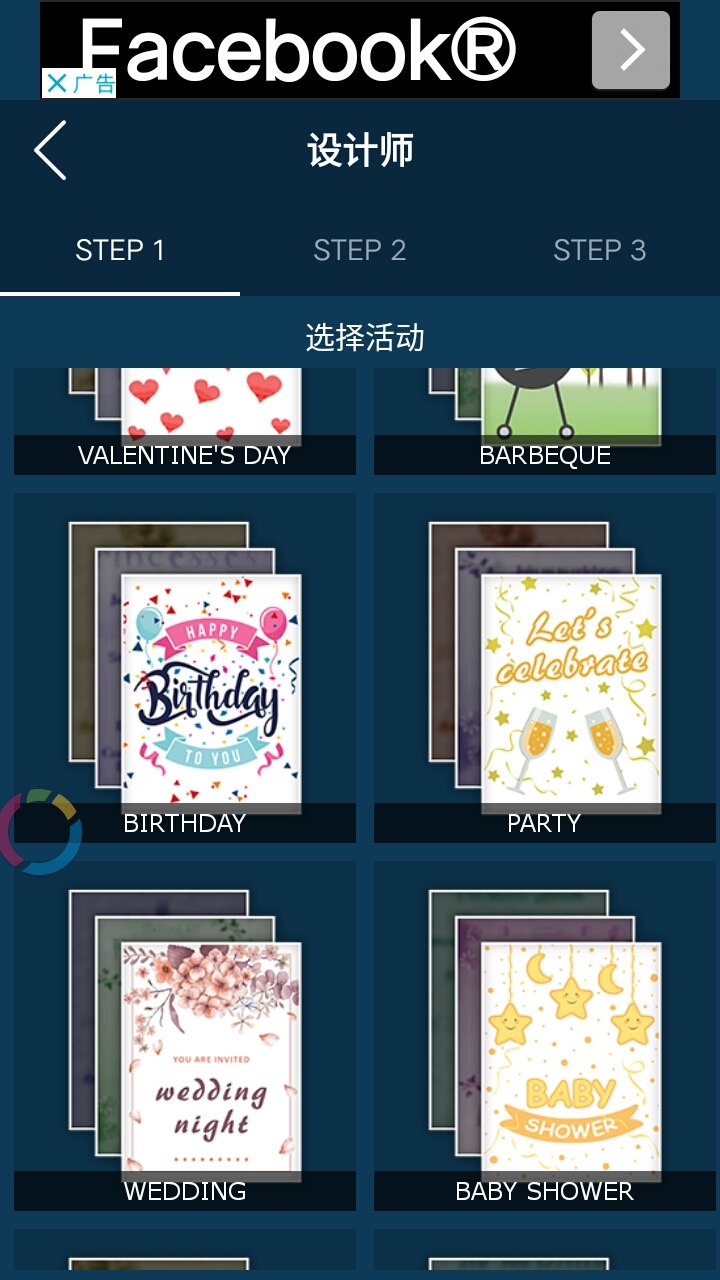This screenshot has width=720, height=1280.
Task: Select the Wedding card category
Action: click(185, 1036)
